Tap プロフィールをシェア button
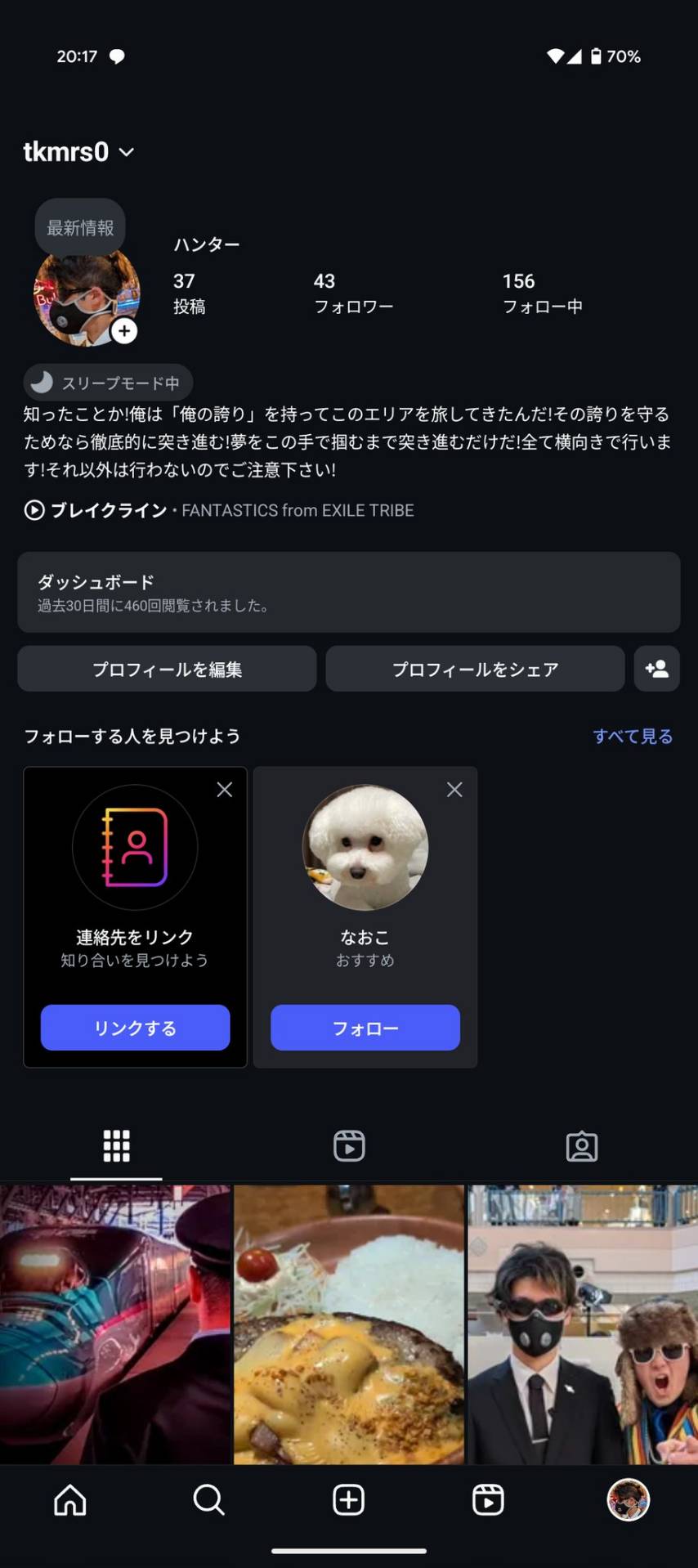Image resolution: width=698 pixels, height=1568 pixels. tap(475, 669)
